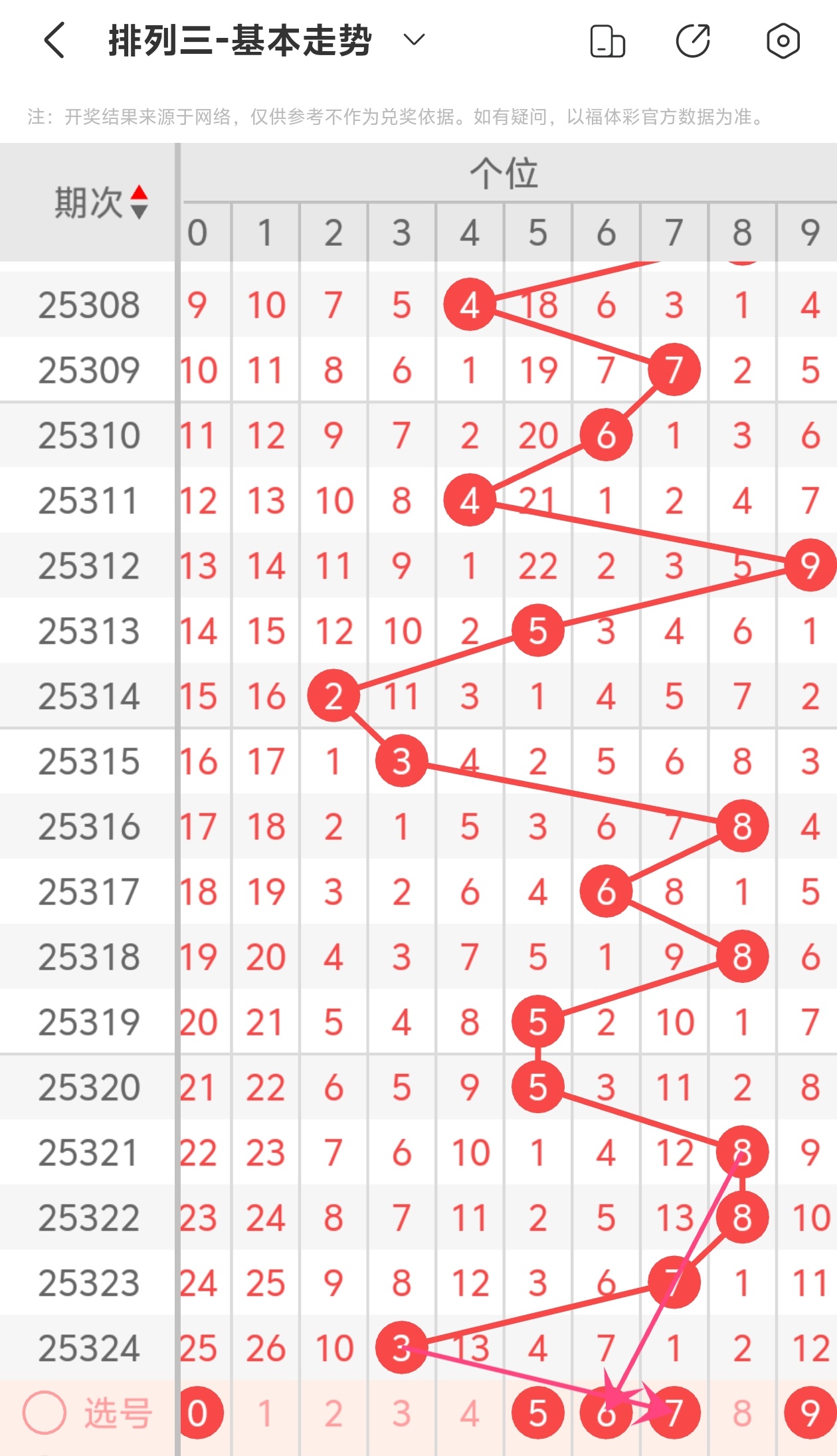The image size is (837, 1456).
Task: Choose number 8 in the 选号 row
Action: [x=742, y=1413]
